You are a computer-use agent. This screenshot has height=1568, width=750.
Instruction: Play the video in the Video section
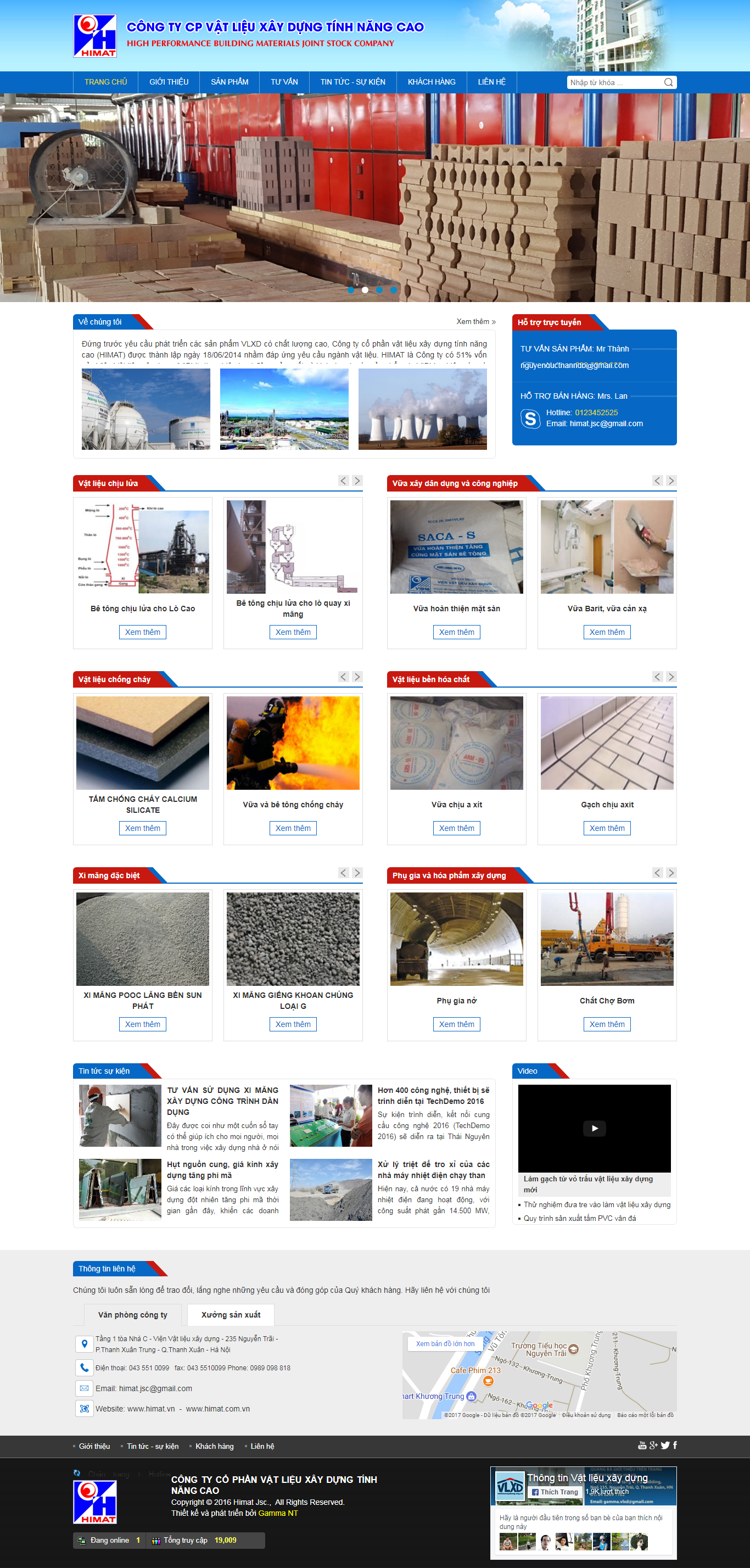pyautogui.click(x=594, y=1128)
